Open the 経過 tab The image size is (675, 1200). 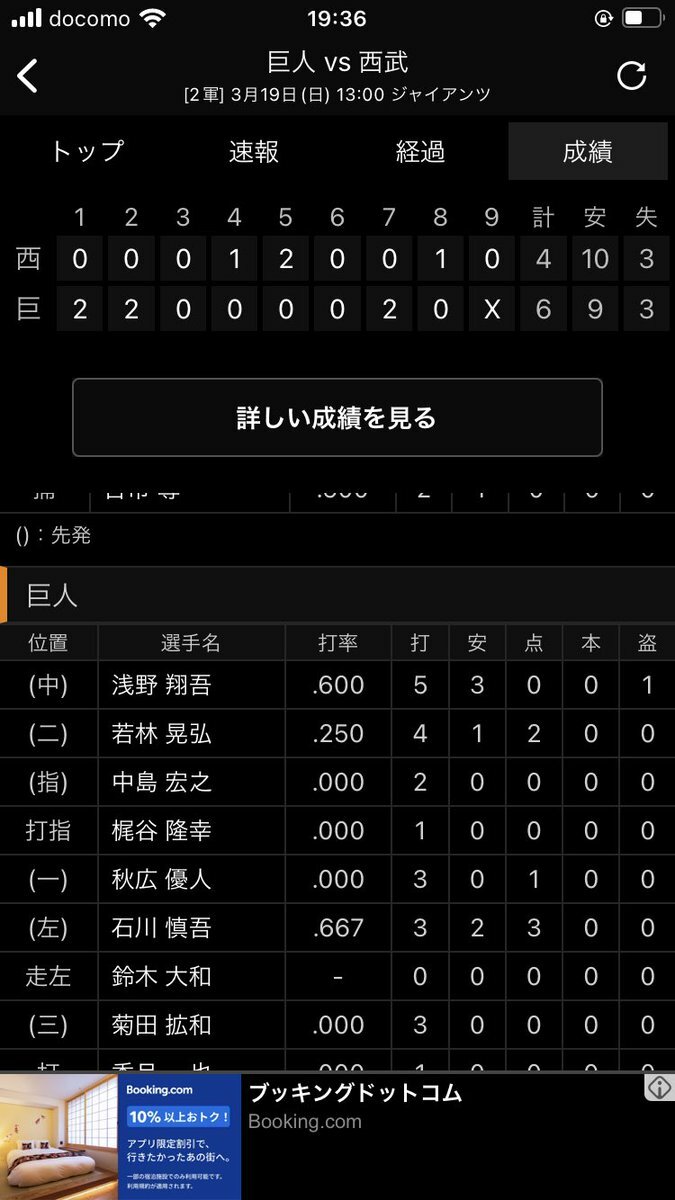tap(420, 152)
